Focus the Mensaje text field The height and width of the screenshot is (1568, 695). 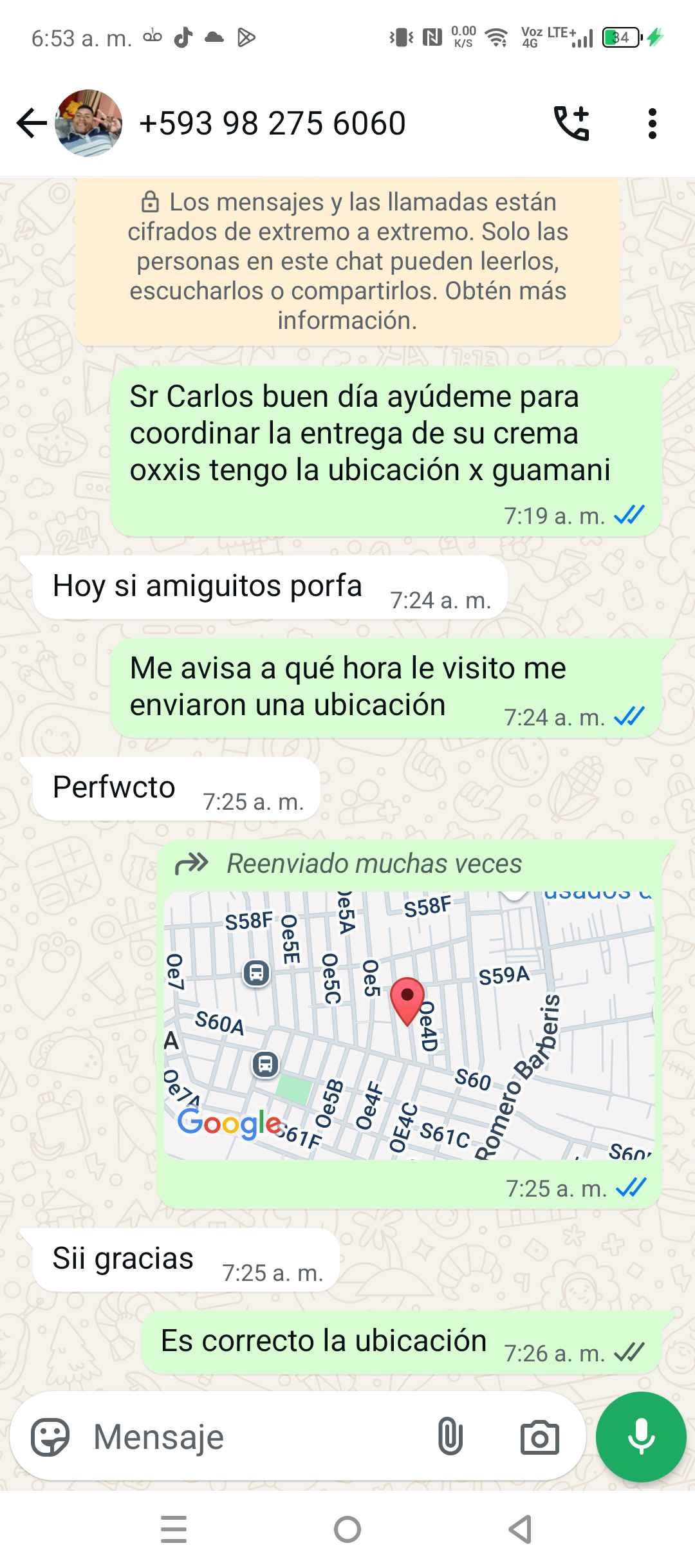(x=257, y=1437)
